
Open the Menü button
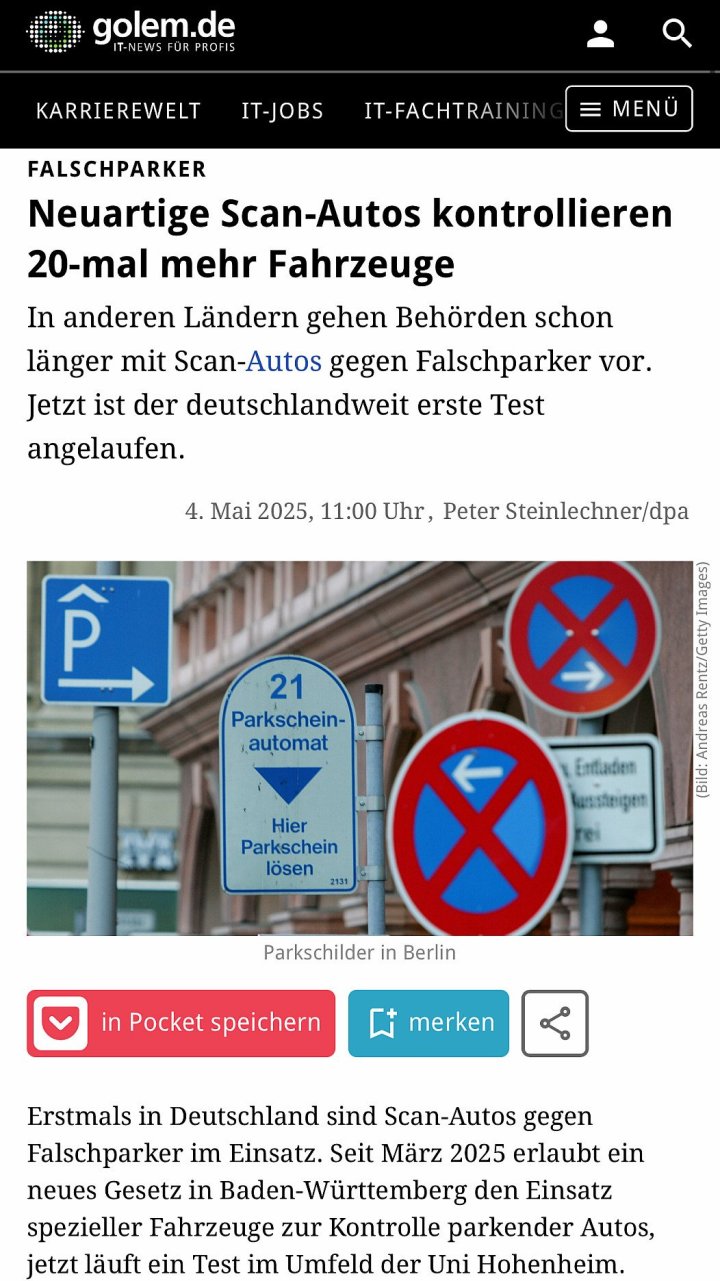[629, 109]
